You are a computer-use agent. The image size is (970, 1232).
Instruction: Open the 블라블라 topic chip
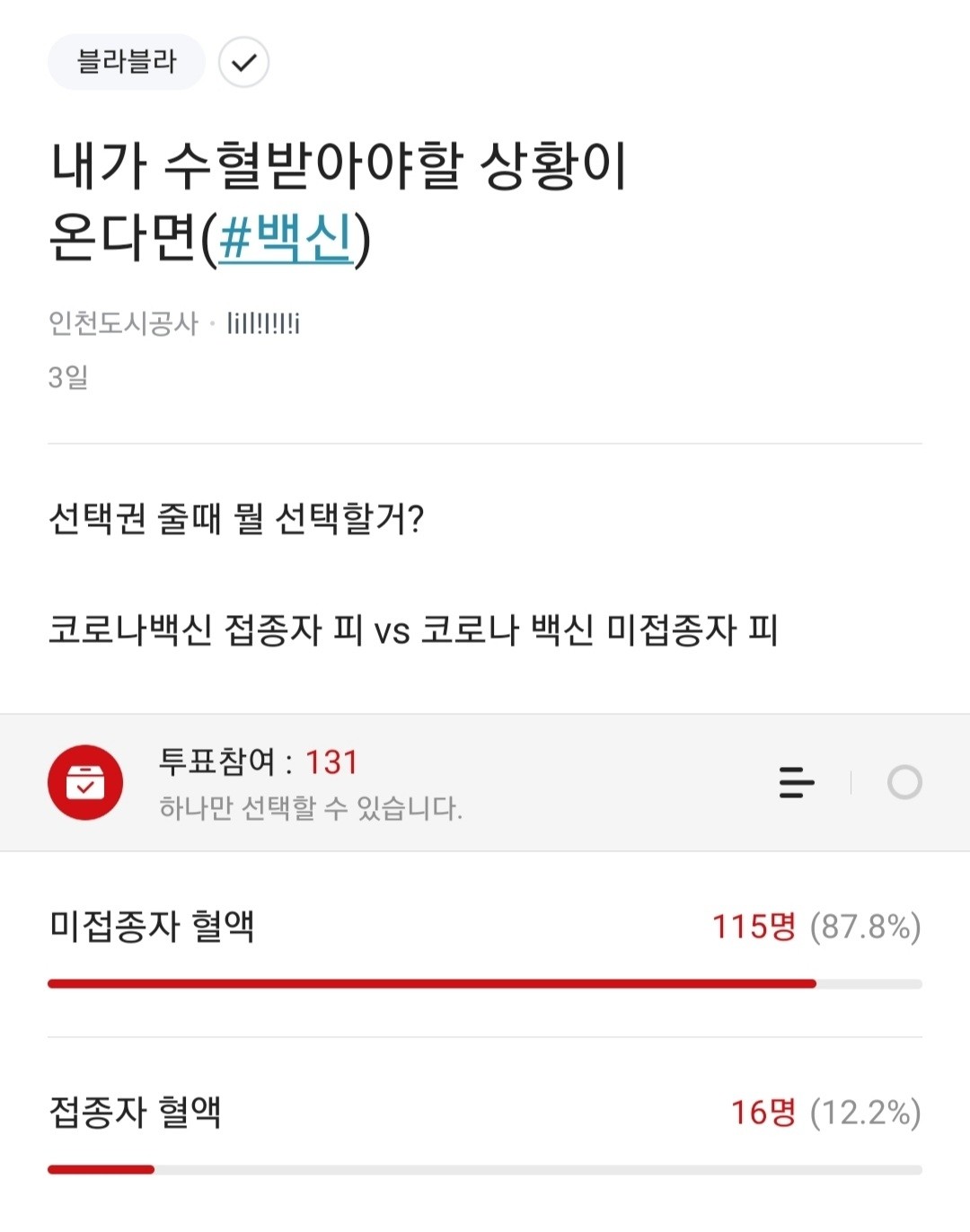click(x=127, y=62)
